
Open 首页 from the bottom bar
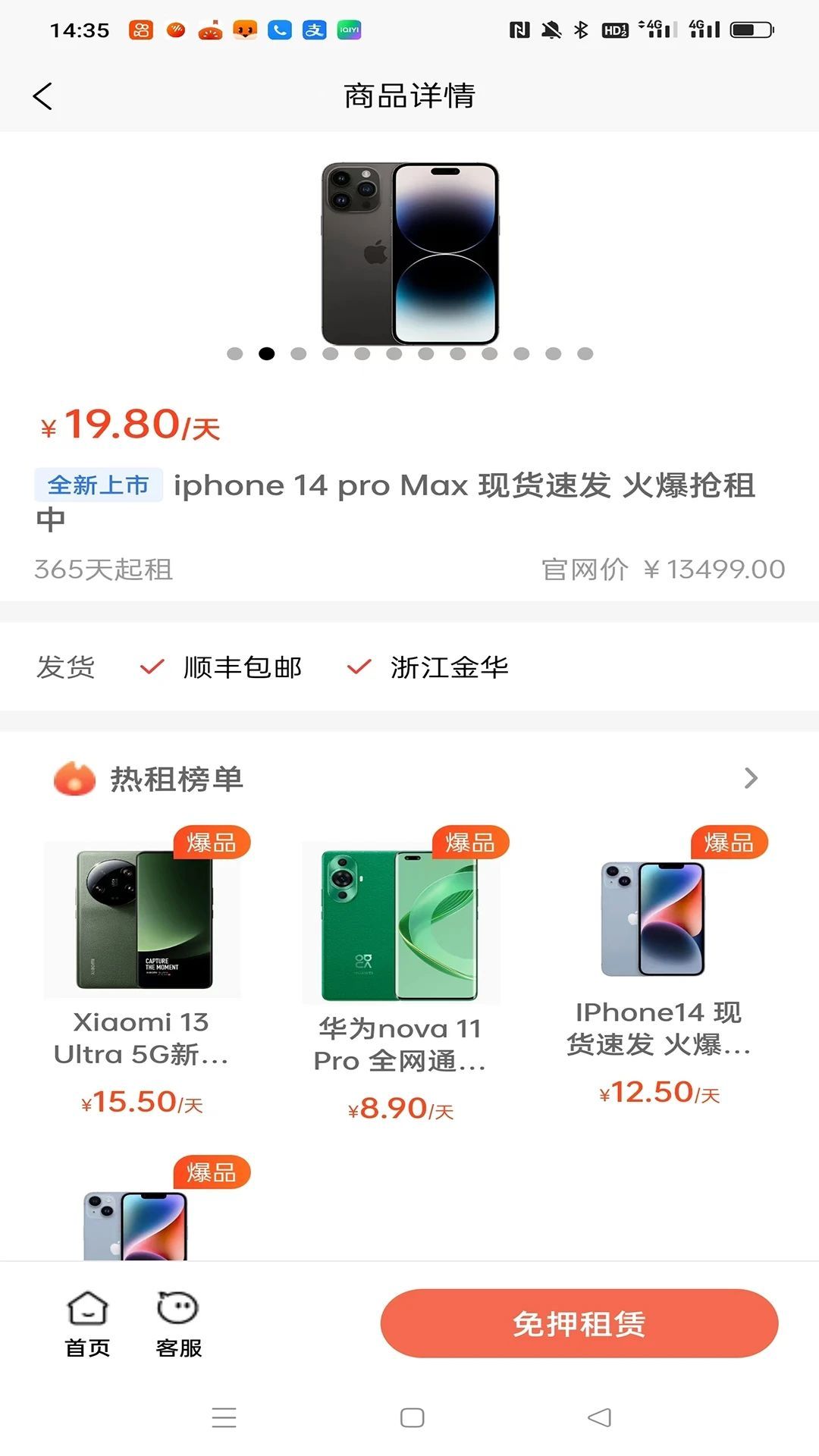88,1323
